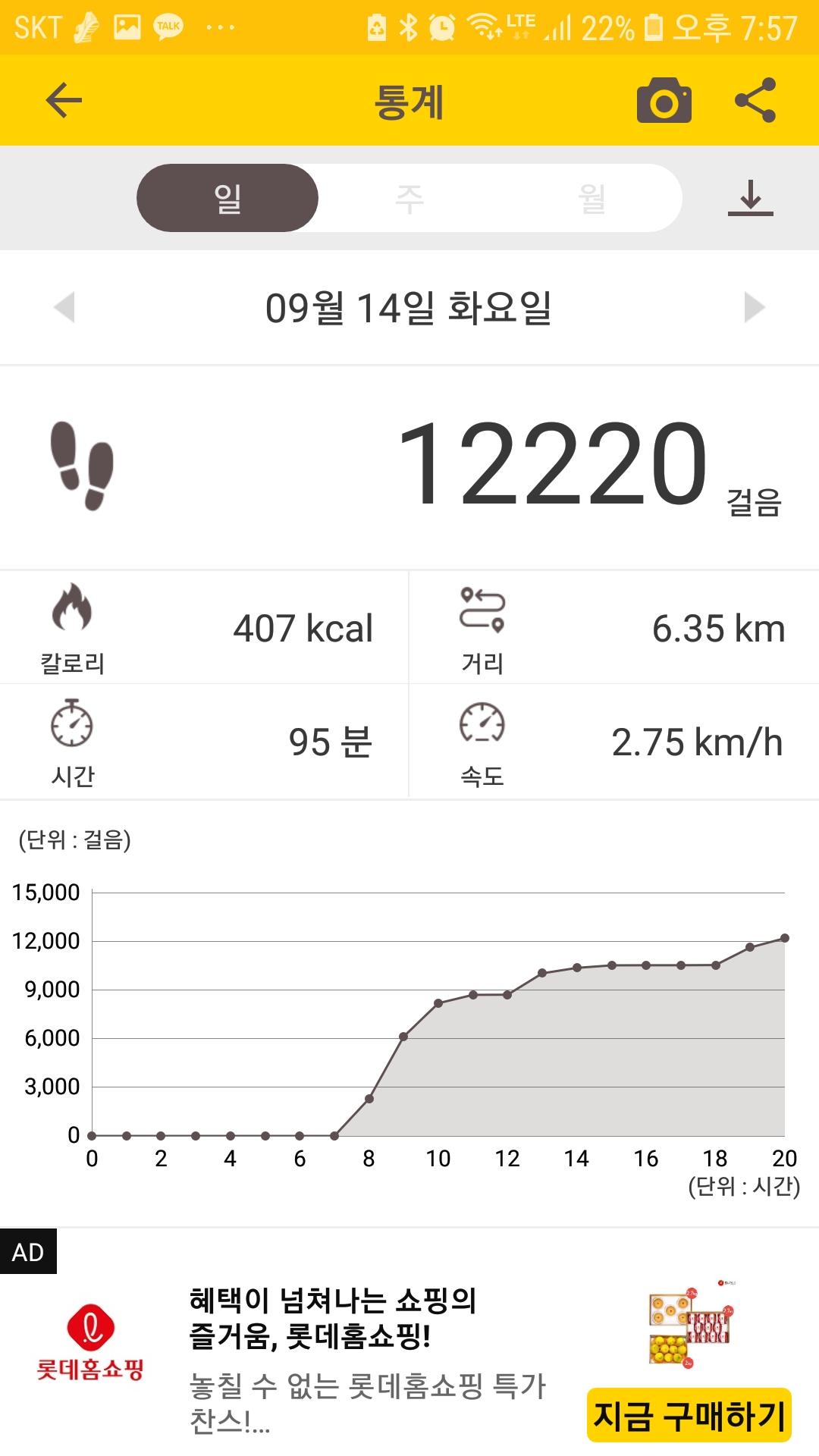The width and height of the screenshot is (819, 1456).
Task: Switch to the 주 weekly tab
Action: pos(409,198)
